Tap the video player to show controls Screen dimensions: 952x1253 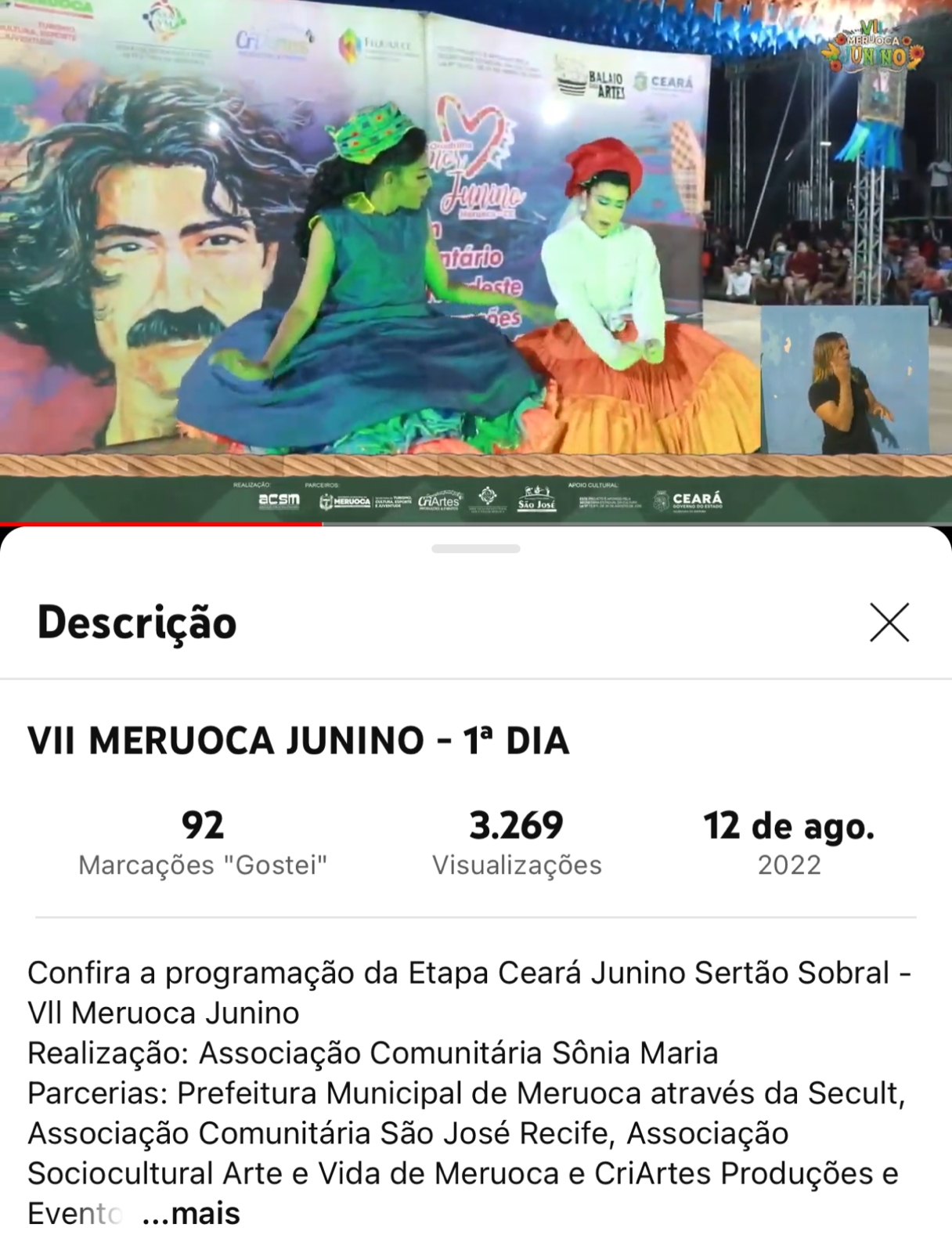point(476,258)
